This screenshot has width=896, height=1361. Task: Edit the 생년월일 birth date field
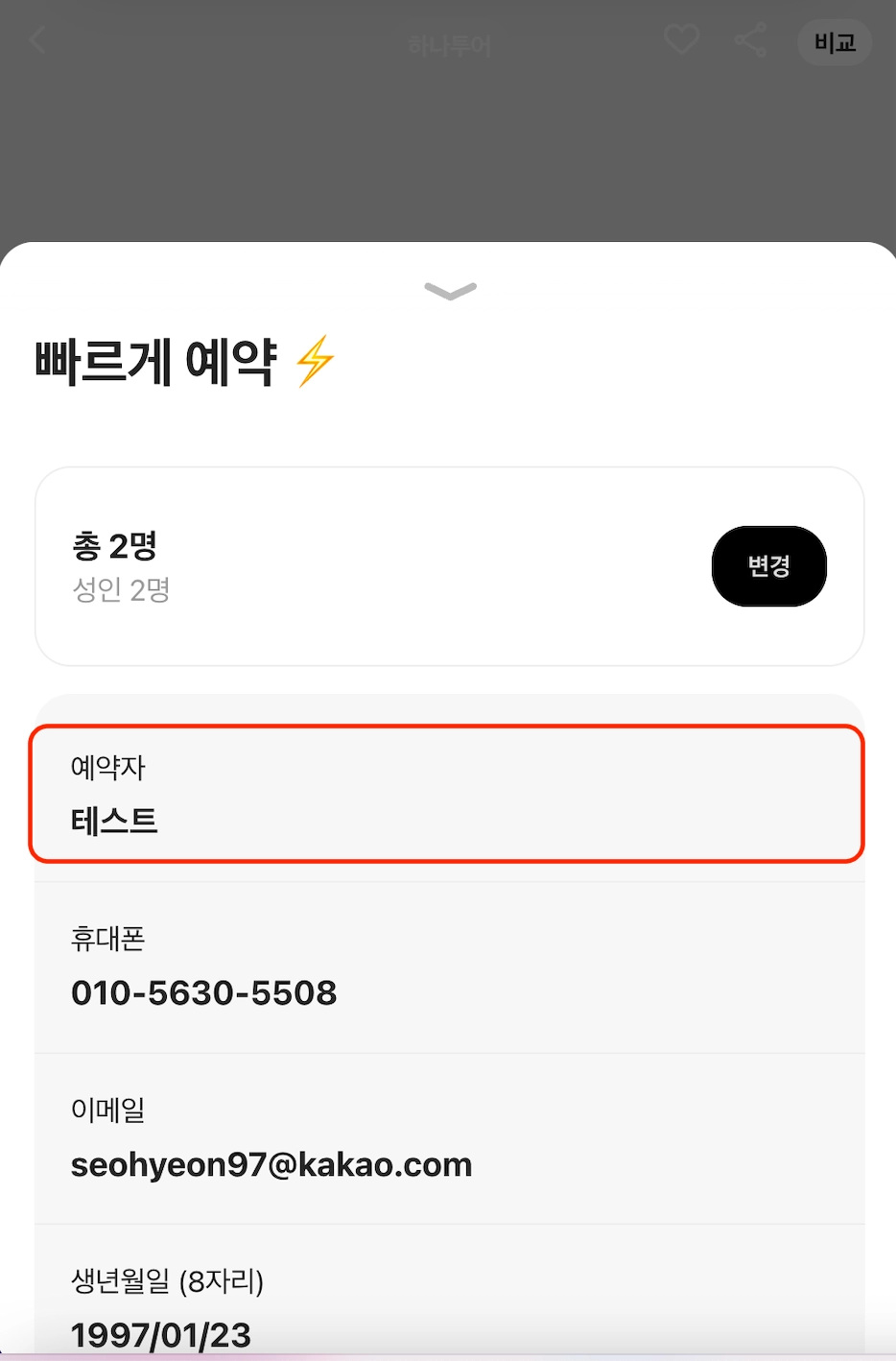[x=447, y=1307]
